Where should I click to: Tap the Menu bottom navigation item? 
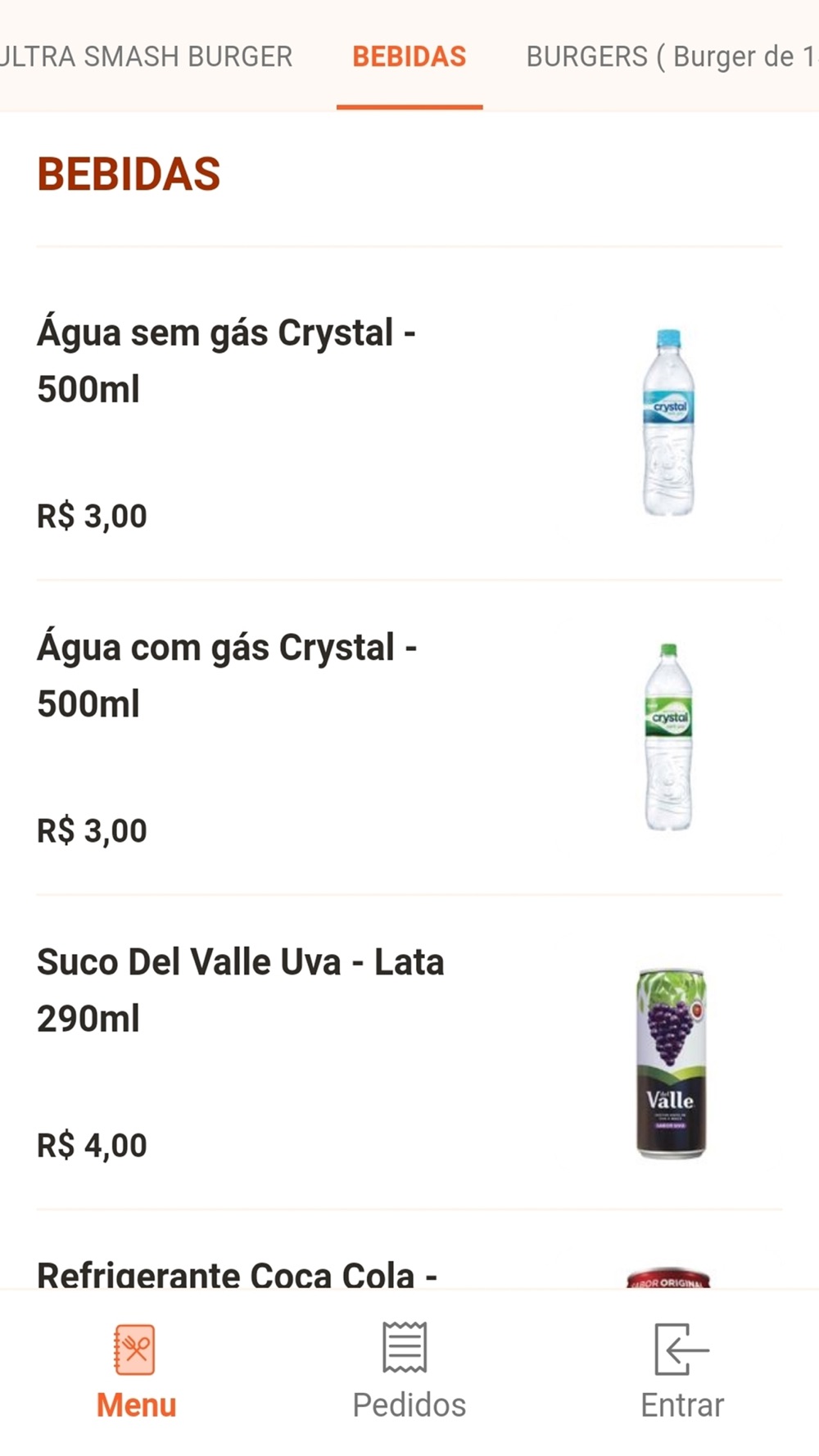136,1372
